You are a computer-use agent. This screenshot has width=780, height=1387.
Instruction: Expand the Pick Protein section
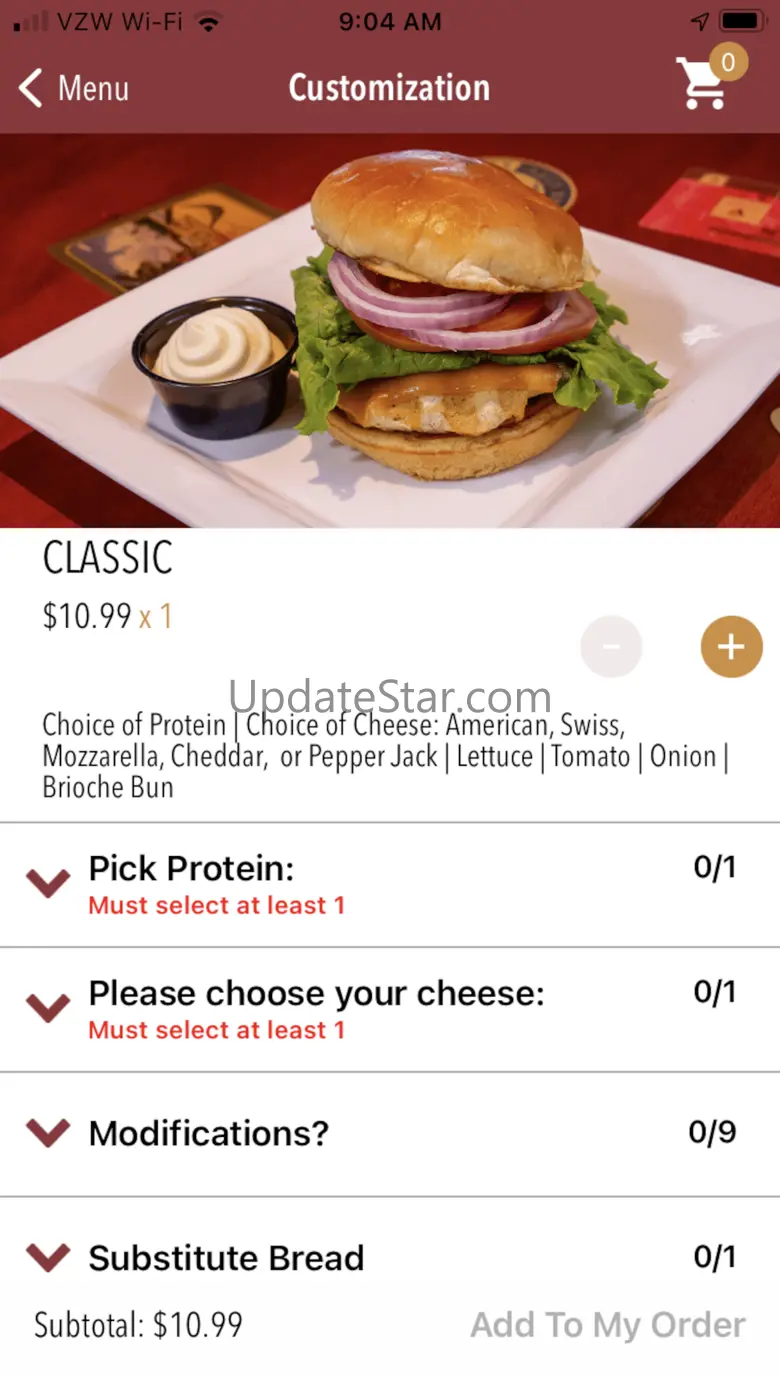click(x=390, y=885)
